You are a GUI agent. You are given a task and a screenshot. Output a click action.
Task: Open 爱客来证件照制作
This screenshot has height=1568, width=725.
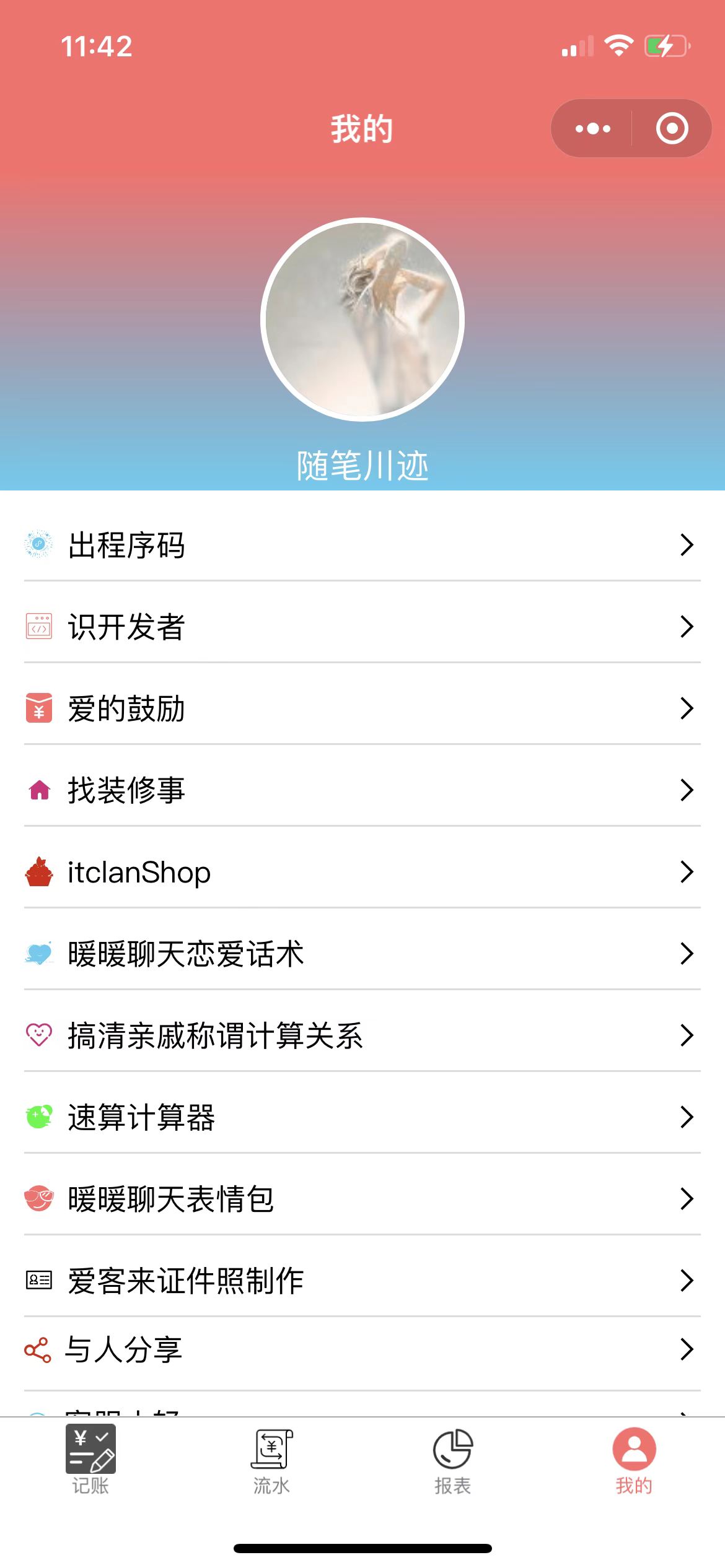click(362, 1281)
